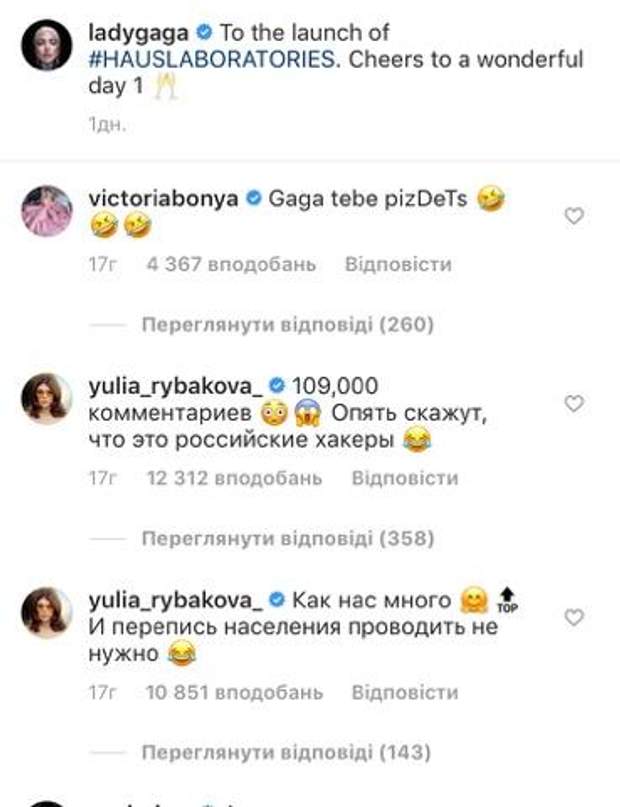Image resolution: width=620 pixels, height=807 pixels.
Task: Tap Відповісти under the Как нас много comment
Action: click(x=404, y=692)
